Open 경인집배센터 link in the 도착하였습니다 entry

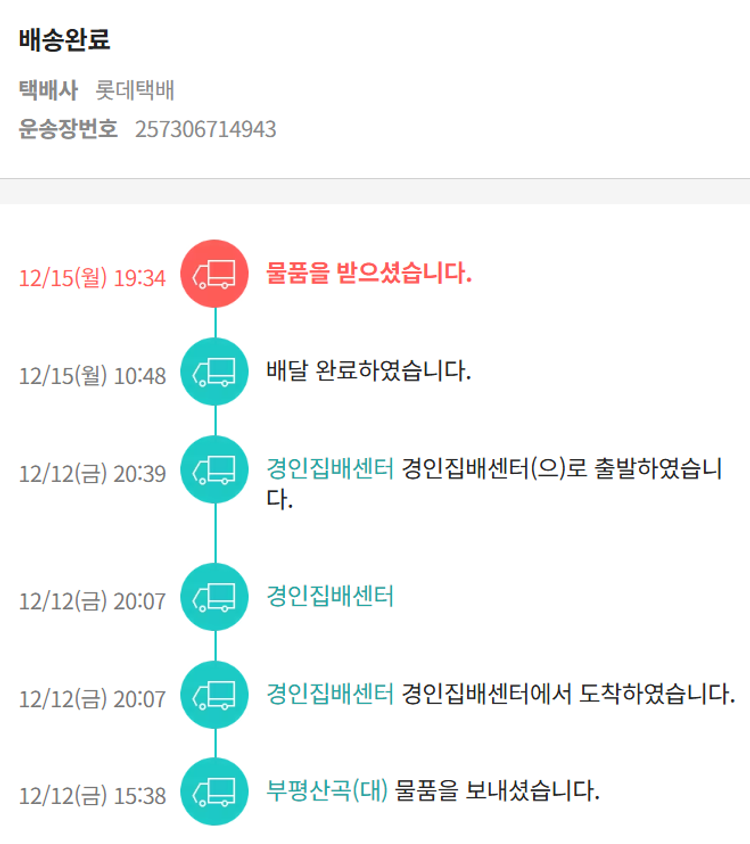[330, 693]
